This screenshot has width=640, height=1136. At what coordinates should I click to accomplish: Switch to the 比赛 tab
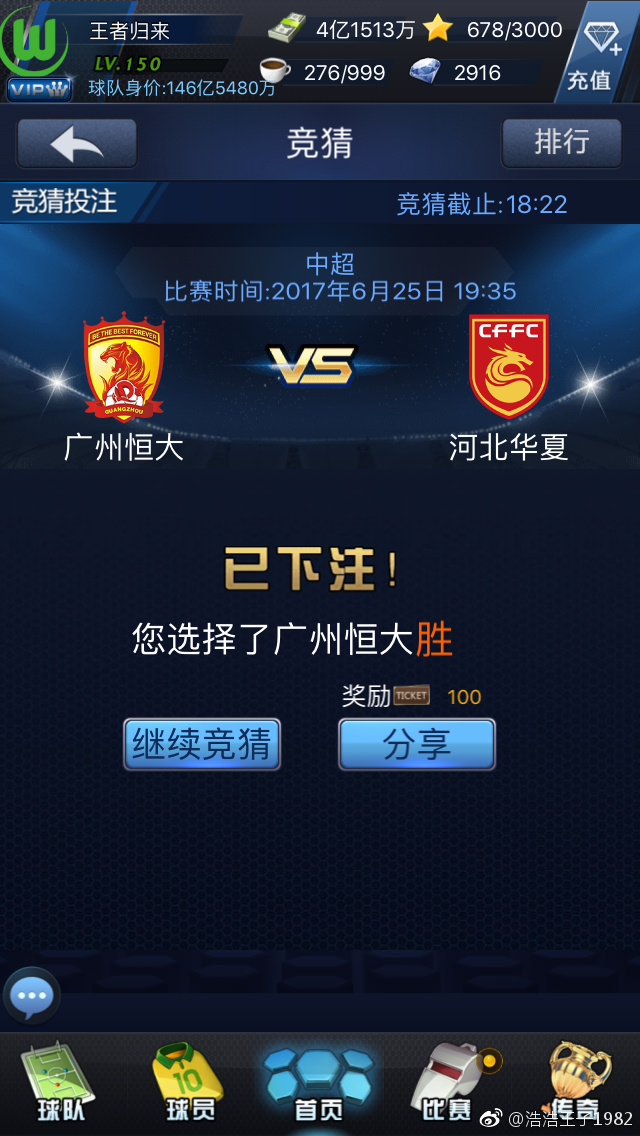(x=447, y=1084)
